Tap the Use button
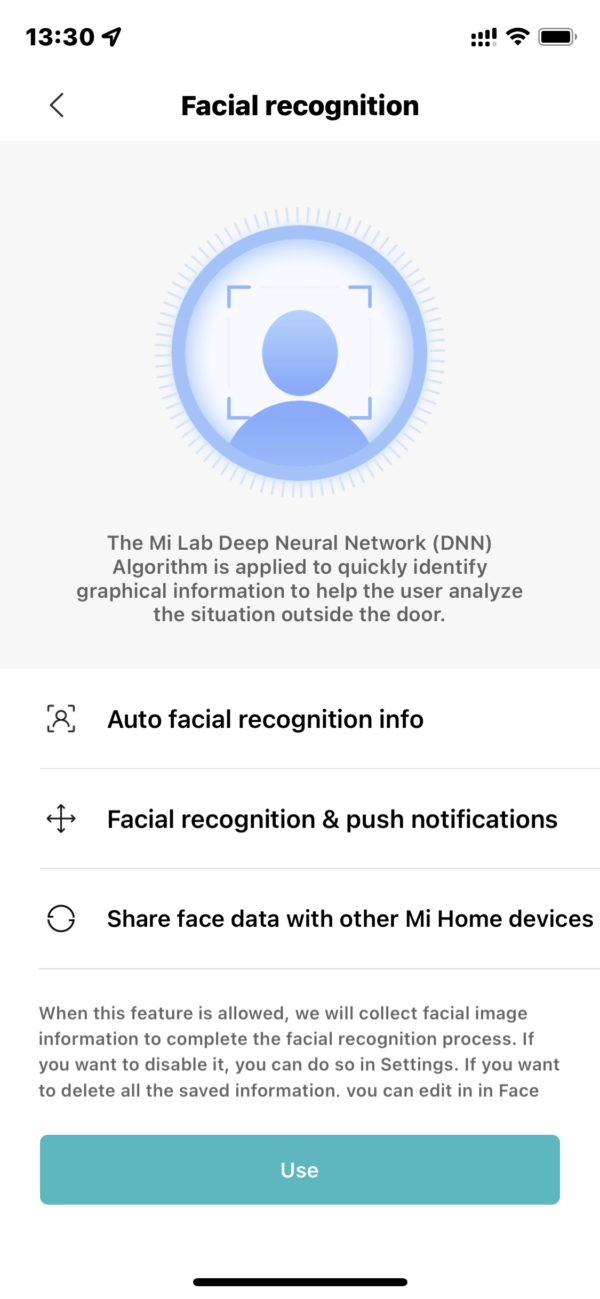The width and height of the screenshot is (600, 1299). coord(299,1169)
